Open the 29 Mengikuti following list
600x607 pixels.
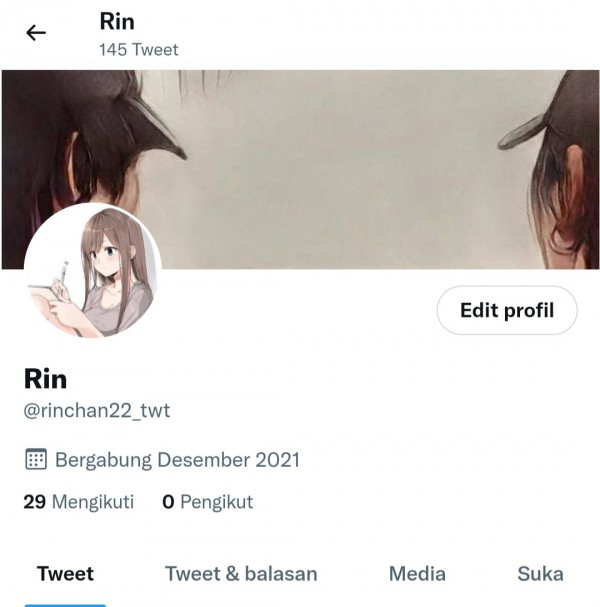click(78, 502)
